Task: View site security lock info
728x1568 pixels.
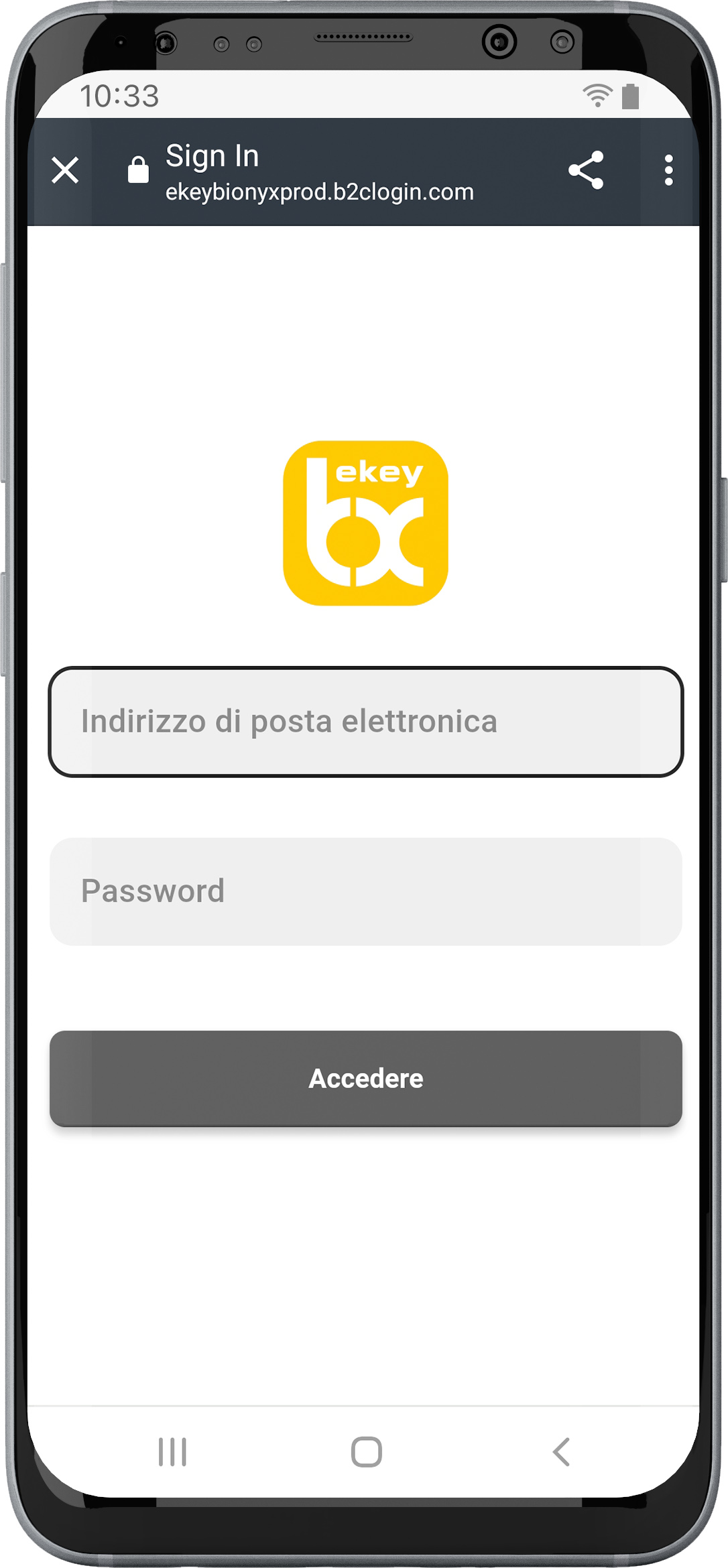Action: point(138,170)
